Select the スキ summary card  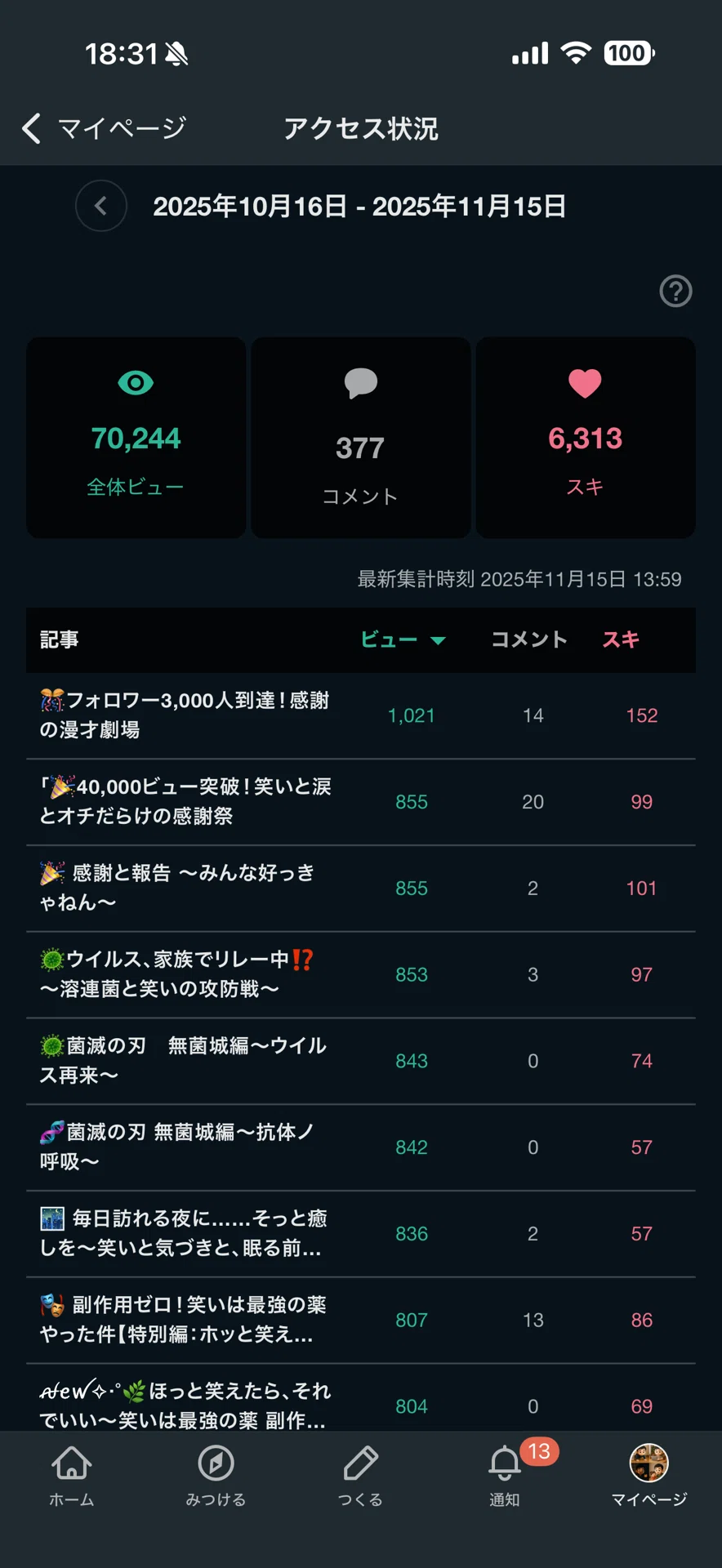tap(586, 438)
